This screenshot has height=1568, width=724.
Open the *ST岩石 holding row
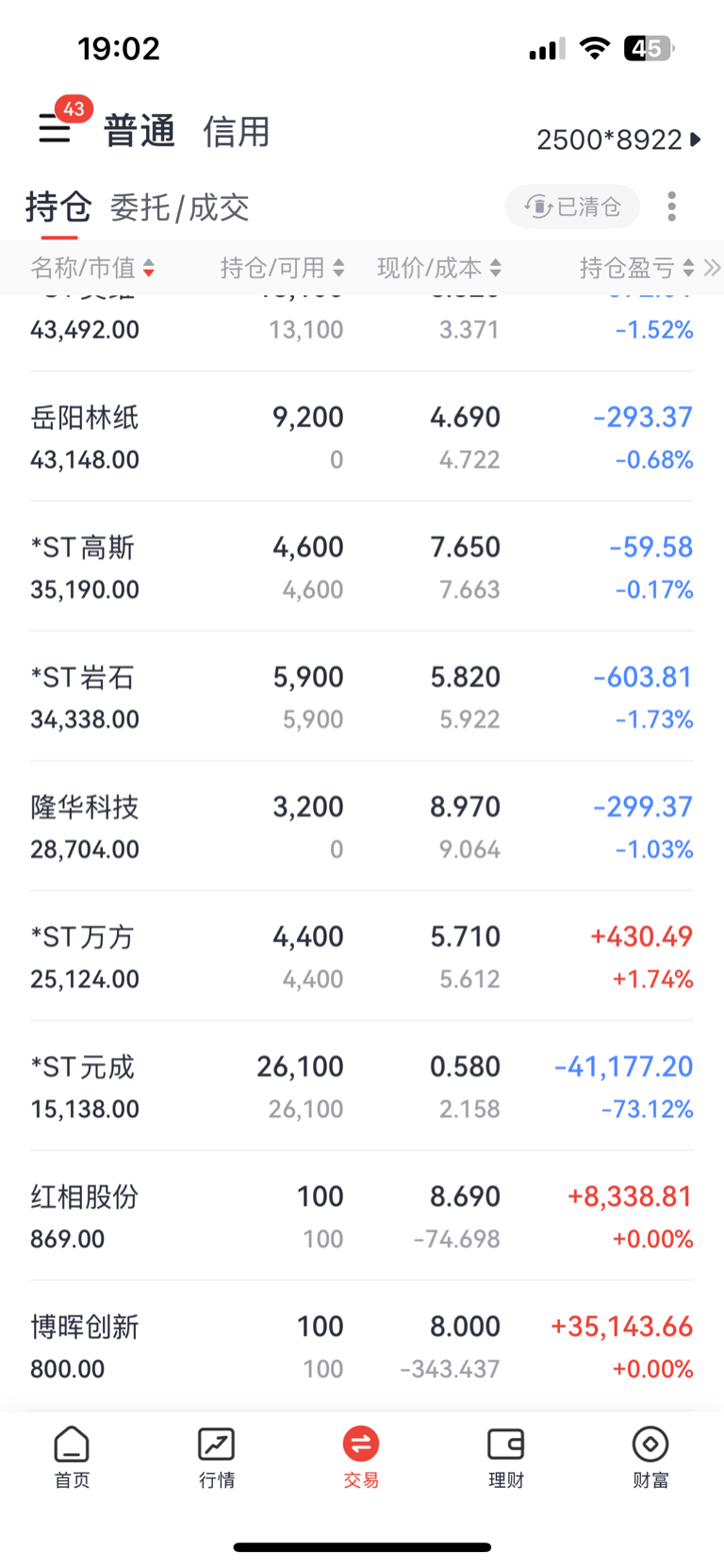pyautogui.click(x=362, y=697)
